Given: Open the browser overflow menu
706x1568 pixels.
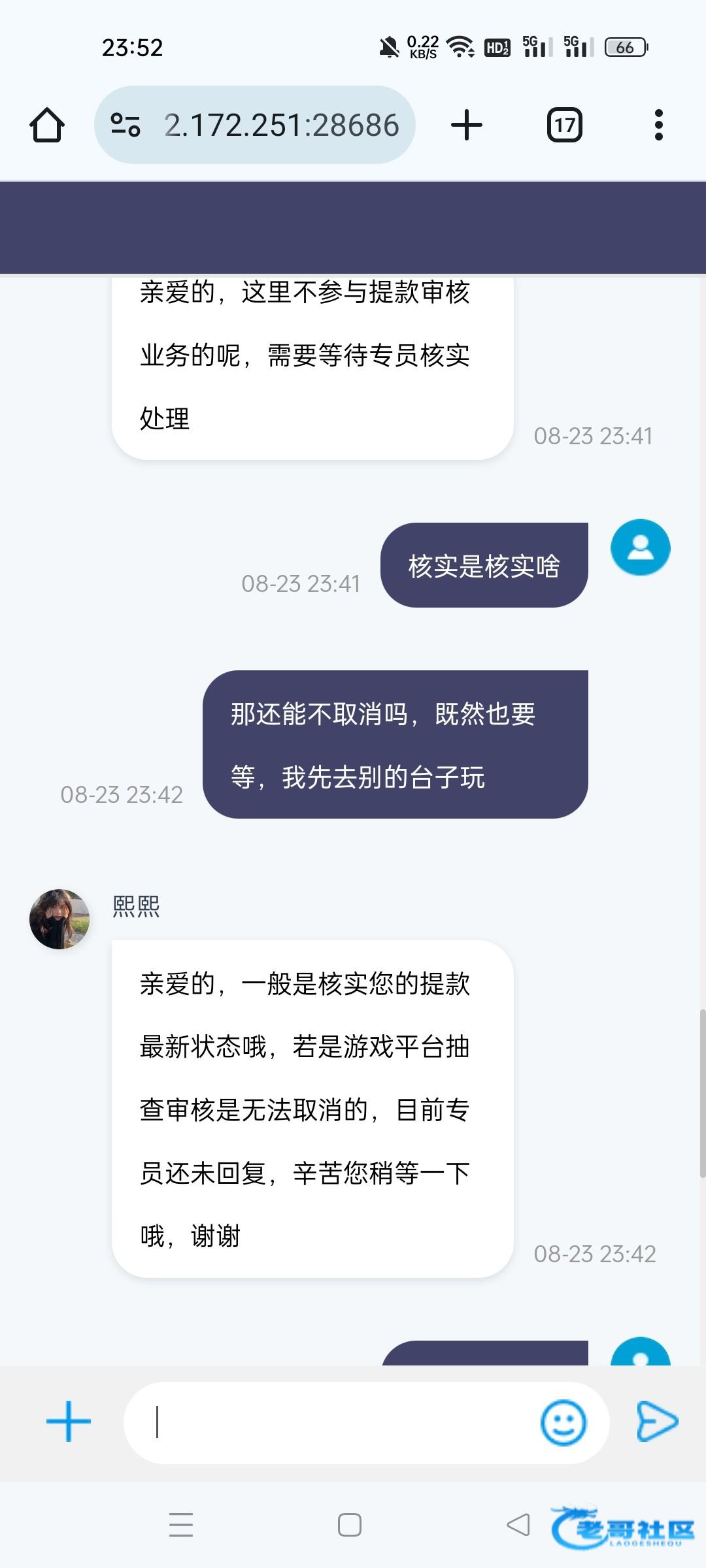Looking at the screenshot, I should [x=658, y=125].
